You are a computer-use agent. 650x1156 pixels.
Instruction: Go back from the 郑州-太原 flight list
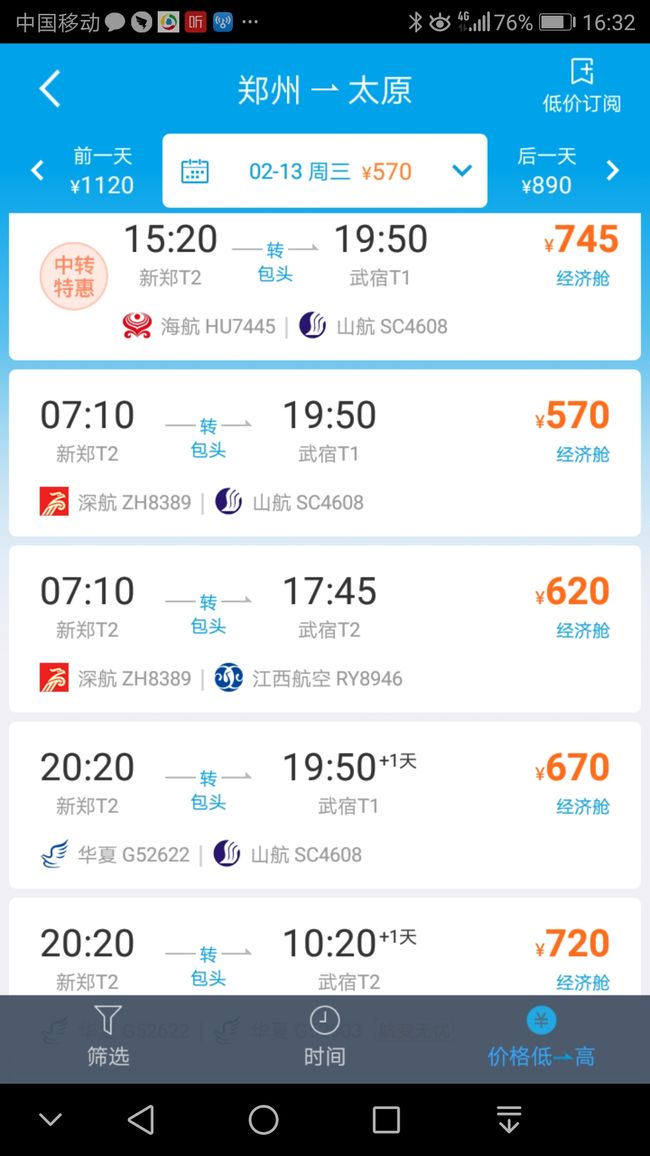(49, 89)
